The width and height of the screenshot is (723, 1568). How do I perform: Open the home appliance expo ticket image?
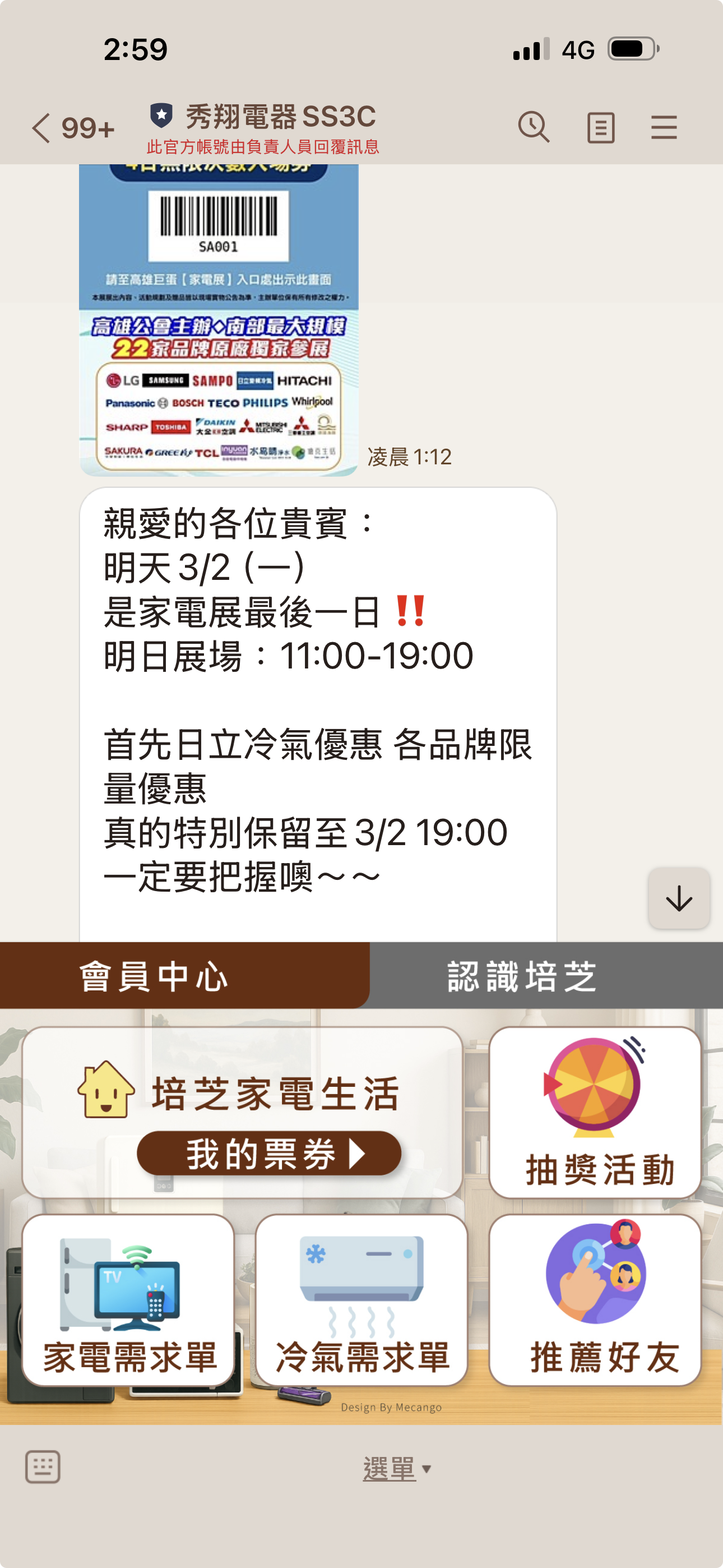(x=219, y=320)
